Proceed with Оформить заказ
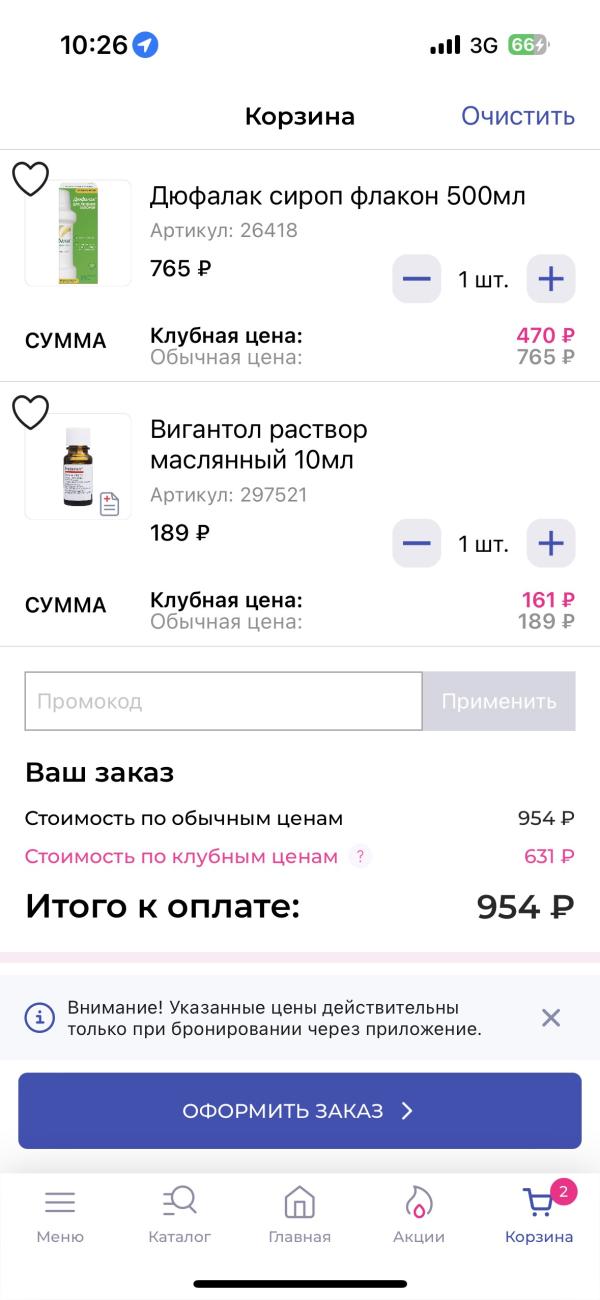Screen dimensions: 600x1300 (299, 1111)
